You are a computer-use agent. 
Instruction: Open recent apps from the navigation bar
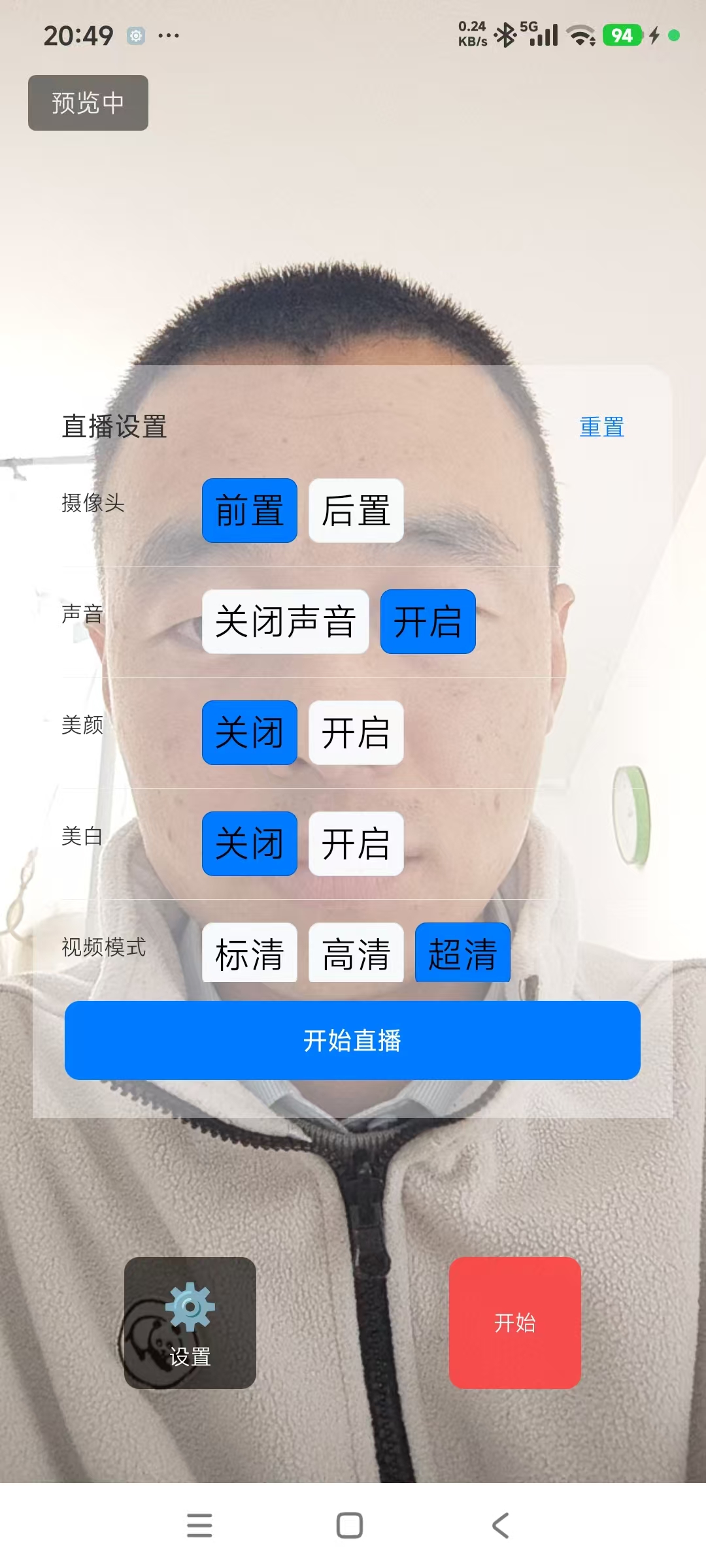click(x=199, y=1526)
